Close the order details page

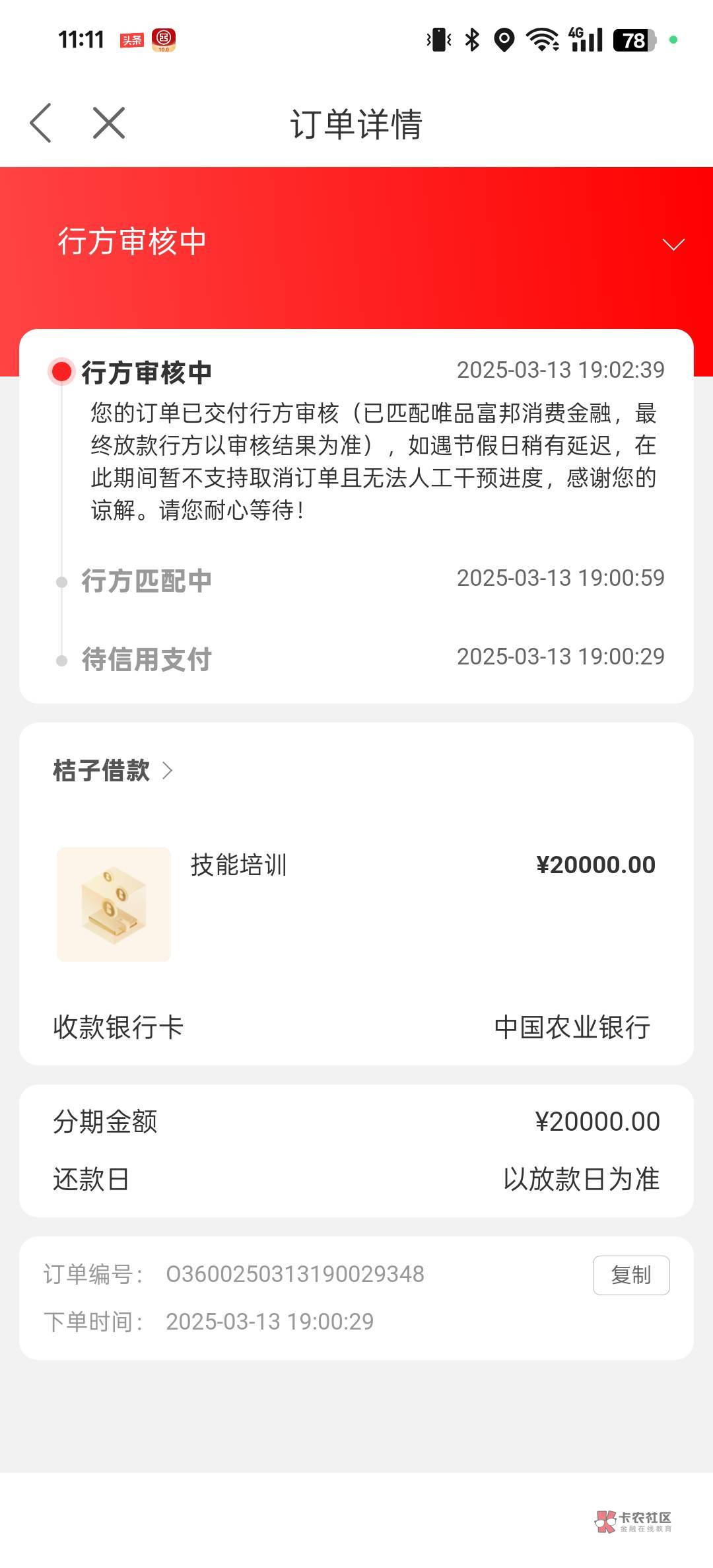pos(109,123)
